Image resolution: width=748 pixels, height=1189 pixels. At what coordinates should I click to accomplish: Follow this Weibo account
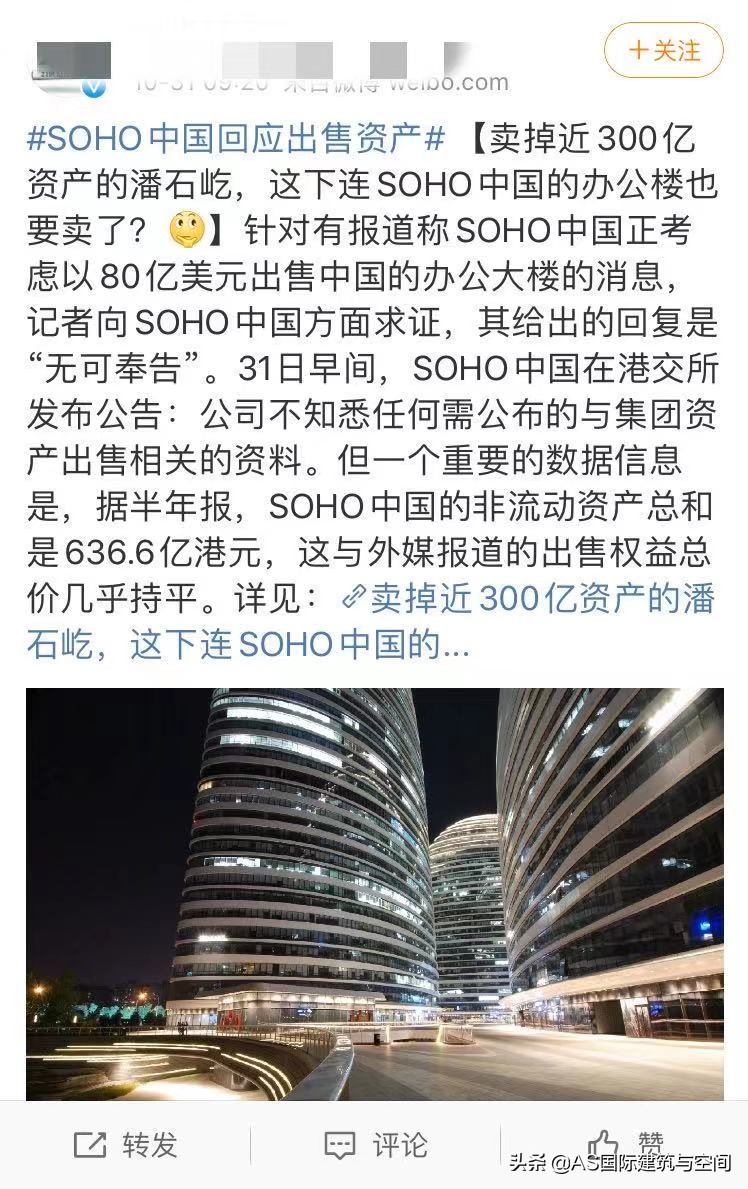pos(663,50)
